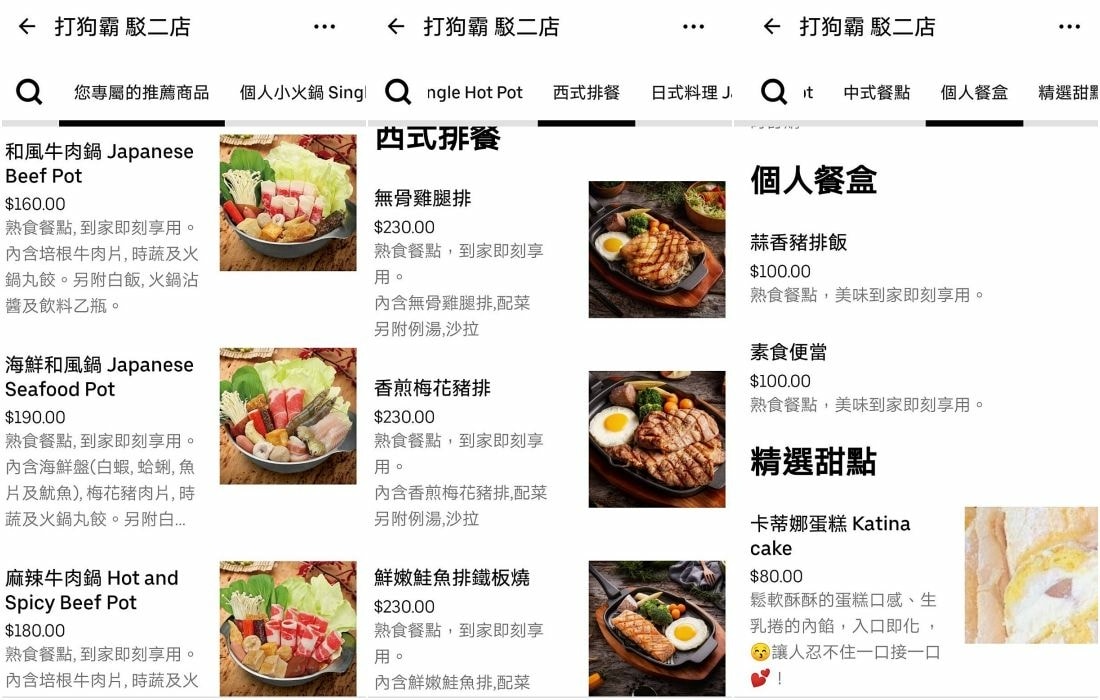Viewport: 1100px width, 700px height.
Task: Open the 和風牛肉鍋 Japanese Beef Pot item
Action: [x=99, y=164]
